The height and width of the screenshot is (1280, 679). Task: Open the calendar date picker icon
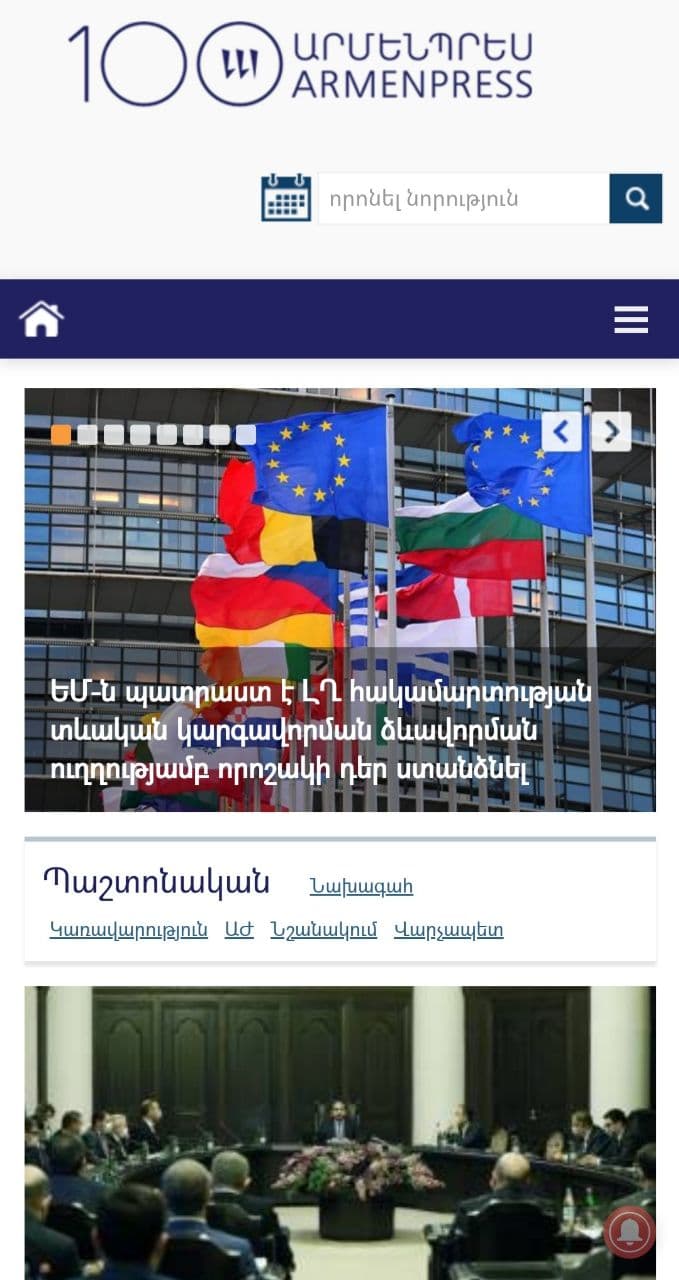(286, 198)
